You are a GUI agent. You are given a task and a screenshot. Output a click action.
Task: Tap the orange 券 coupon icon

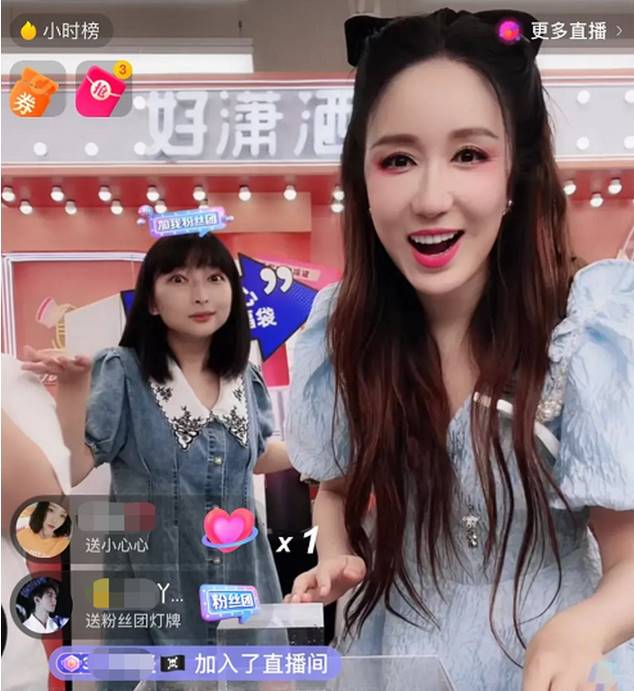pos(33,91)
